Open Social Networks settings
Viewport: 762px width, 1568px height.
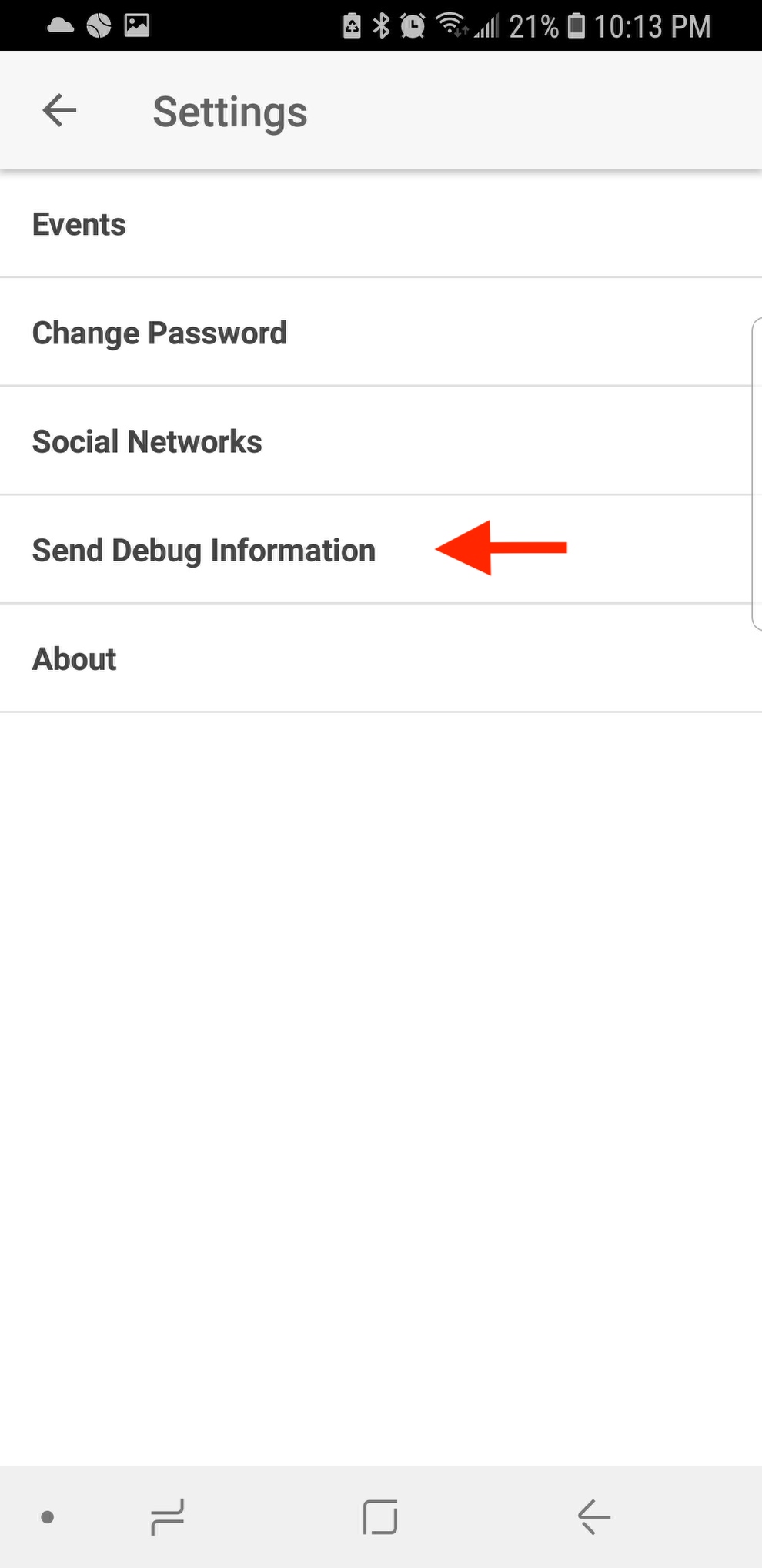[x=381, y=441]
